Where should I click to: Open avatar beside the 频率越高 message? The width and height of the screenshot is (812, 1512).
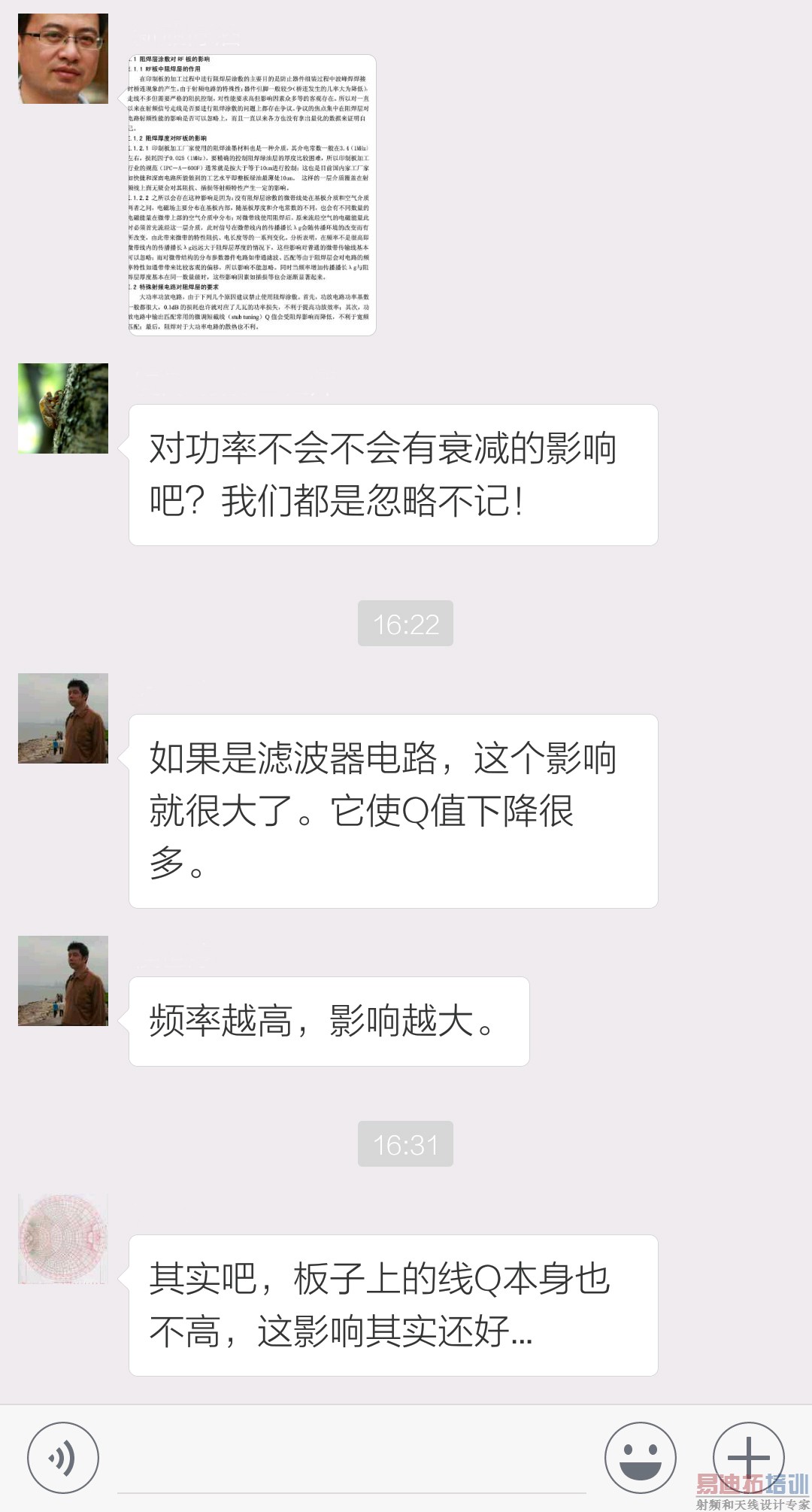tap(63, 981)
